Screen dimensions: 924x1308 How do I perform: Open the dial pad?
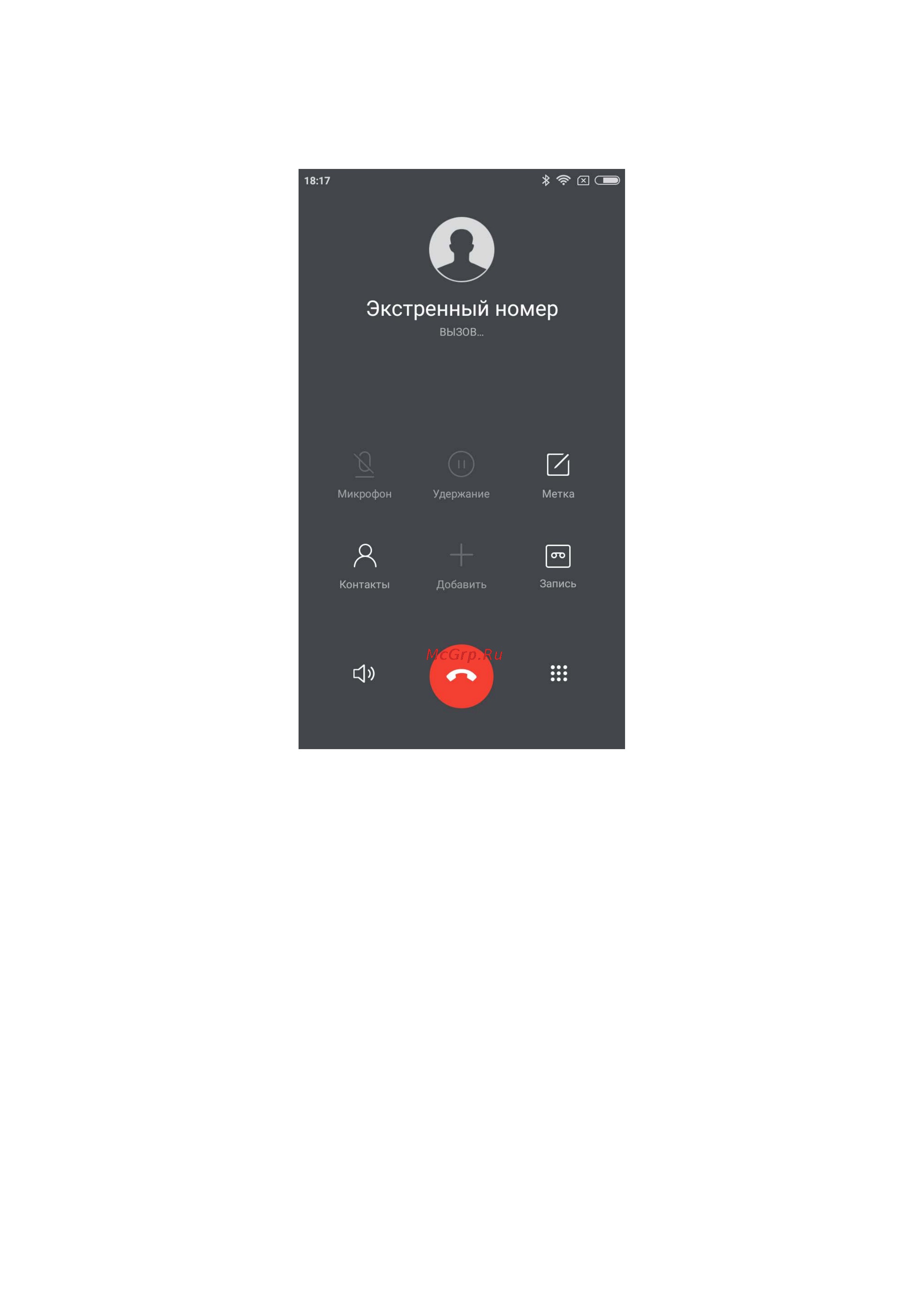[x=558, y=673]
